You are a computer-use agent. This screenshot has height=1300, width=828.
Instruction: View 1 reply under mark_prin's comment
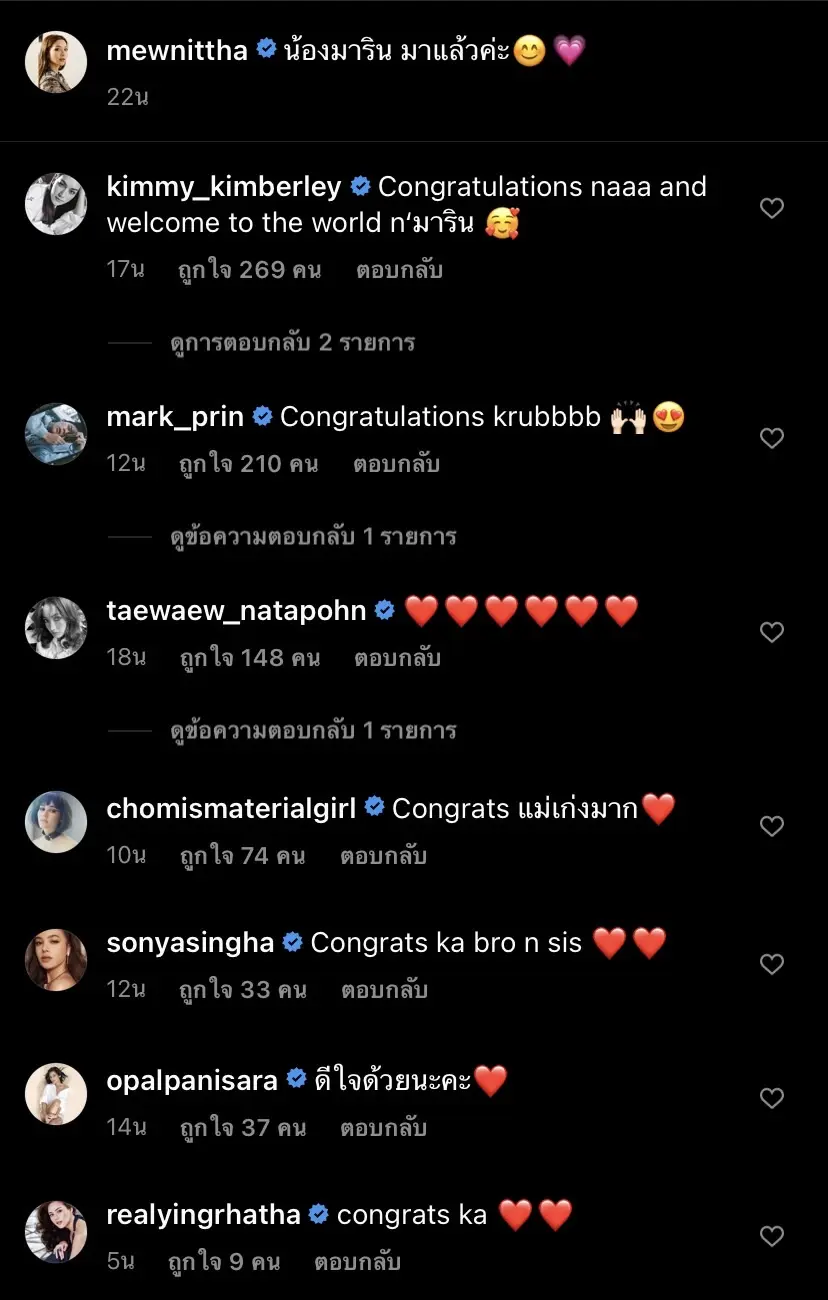[x=312, y=537]
